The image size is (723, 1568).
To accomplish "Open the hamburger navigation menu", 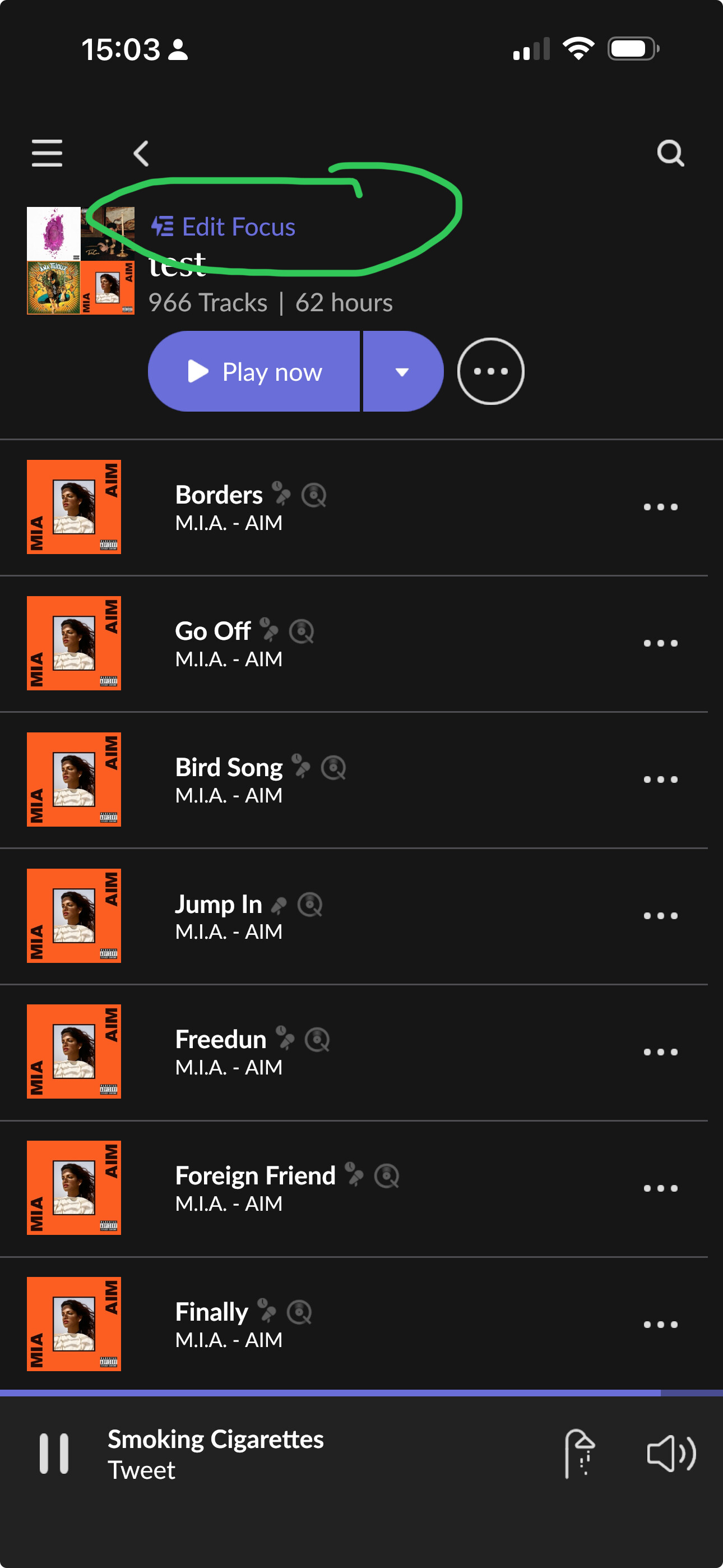I will click(47, 153).
